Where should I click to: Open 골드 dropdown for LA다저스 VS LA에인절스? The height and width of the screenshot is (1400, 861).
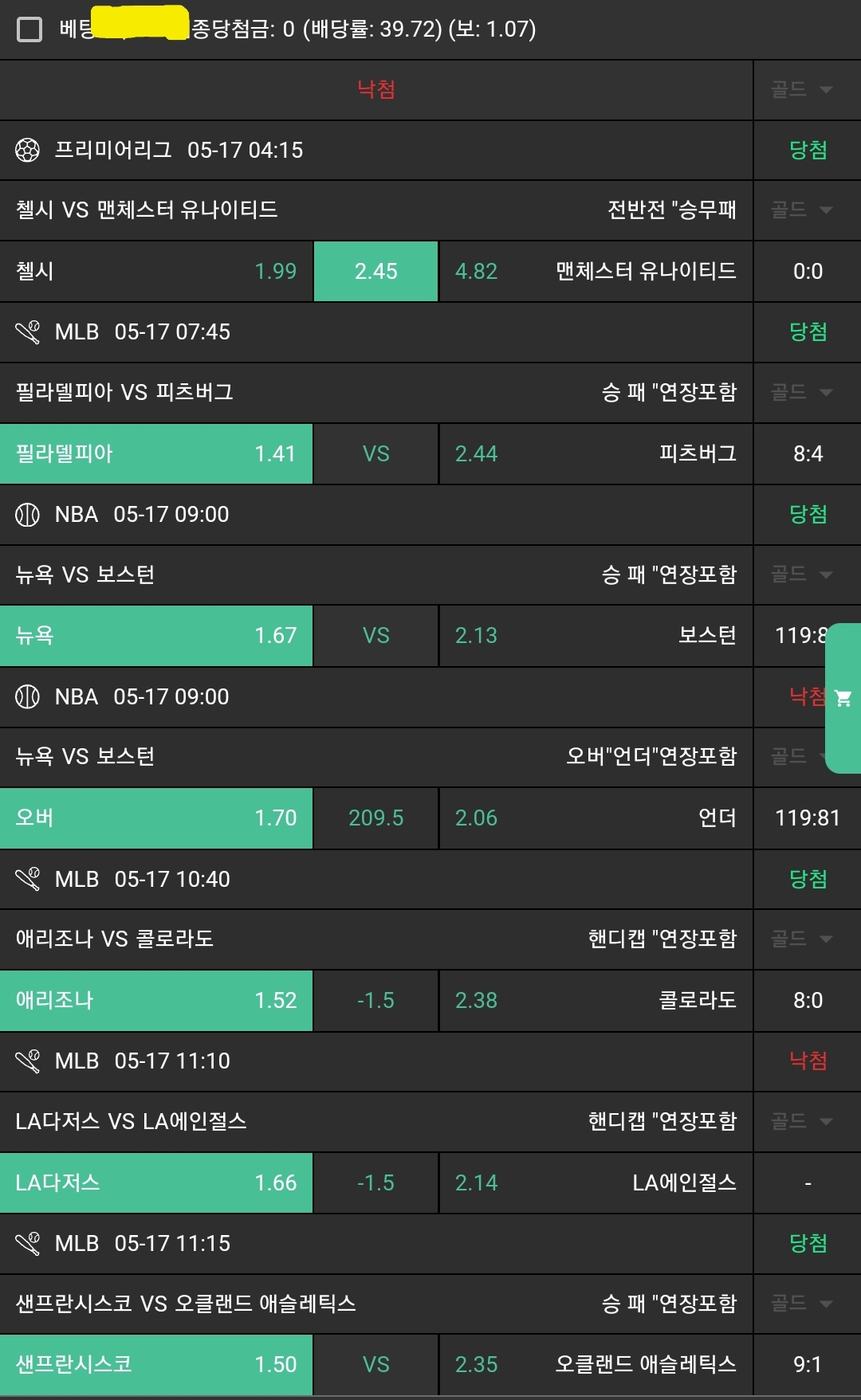pos(802,1121)
